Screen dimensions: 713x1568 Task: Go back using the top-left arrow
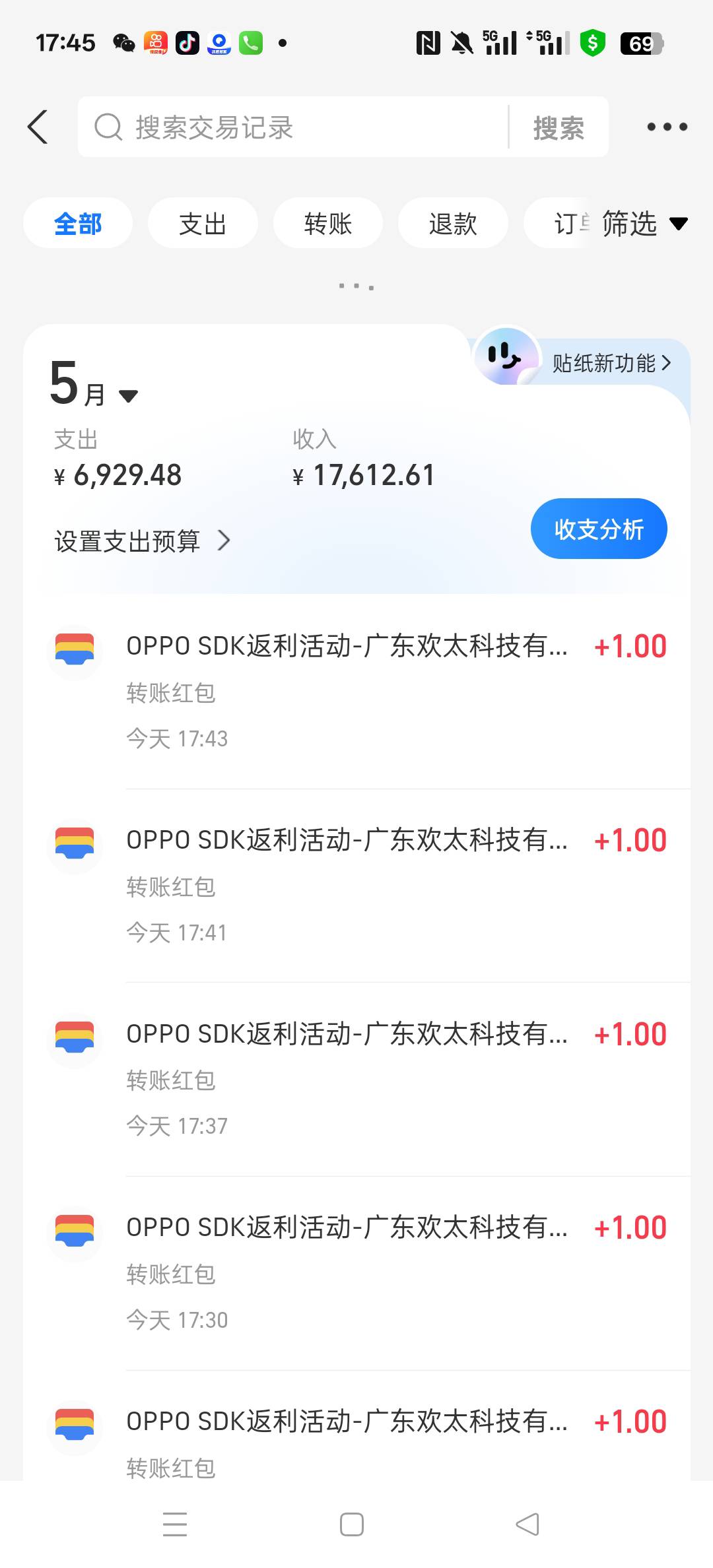coord(38,127)
